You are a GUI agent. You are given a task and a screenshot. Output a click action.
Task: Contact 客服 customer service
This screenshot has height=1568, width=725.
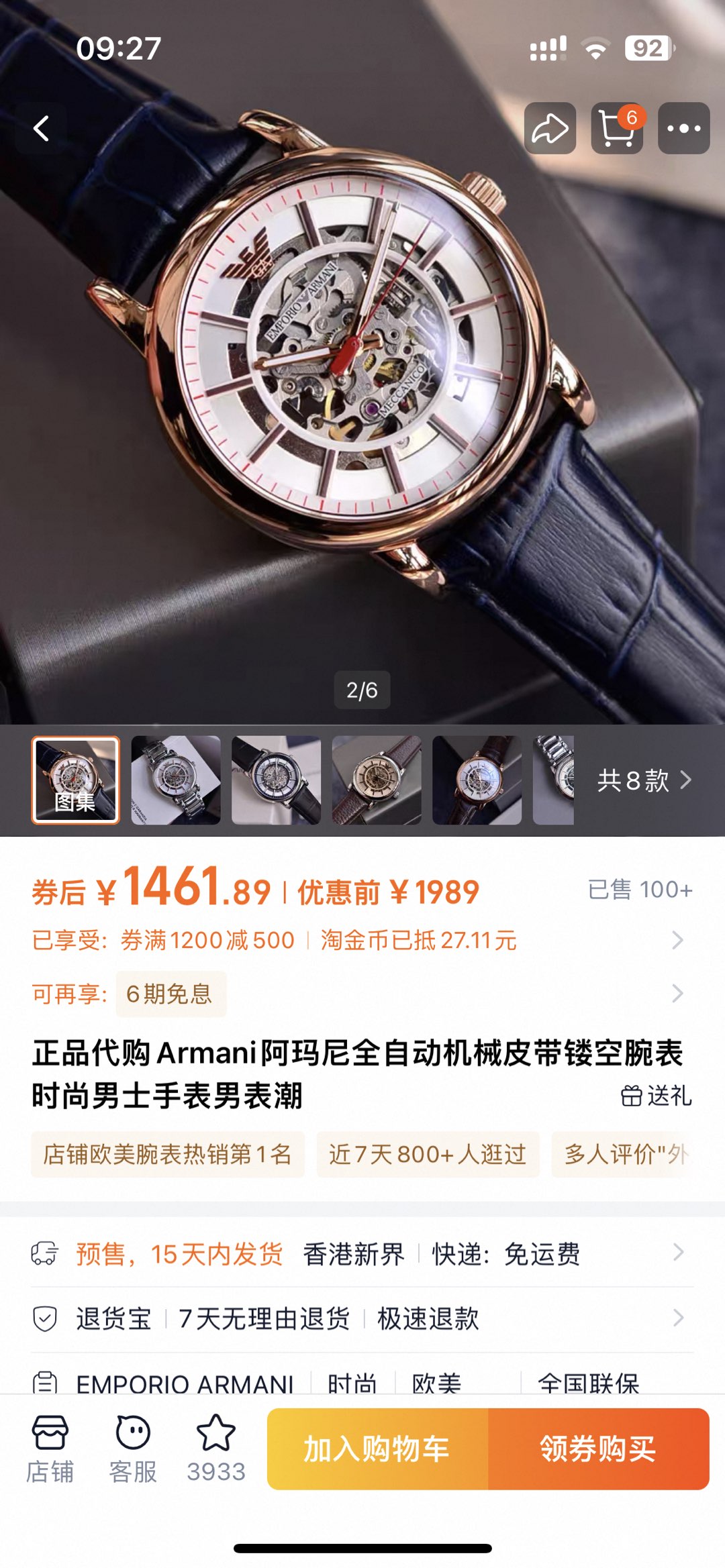(x=133, y=1448)
